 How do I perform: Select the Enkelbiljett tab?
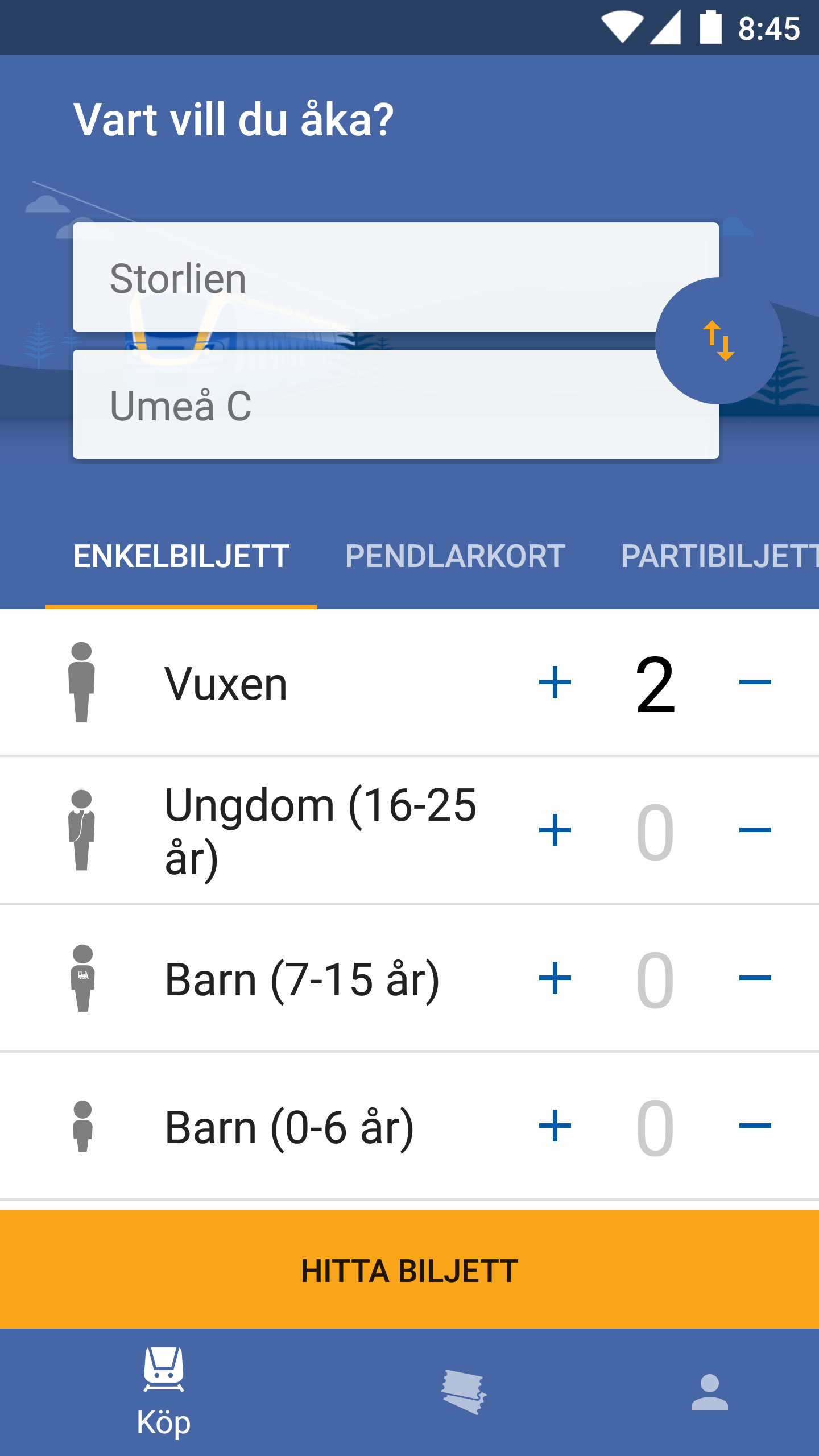[x=181, y=556]
